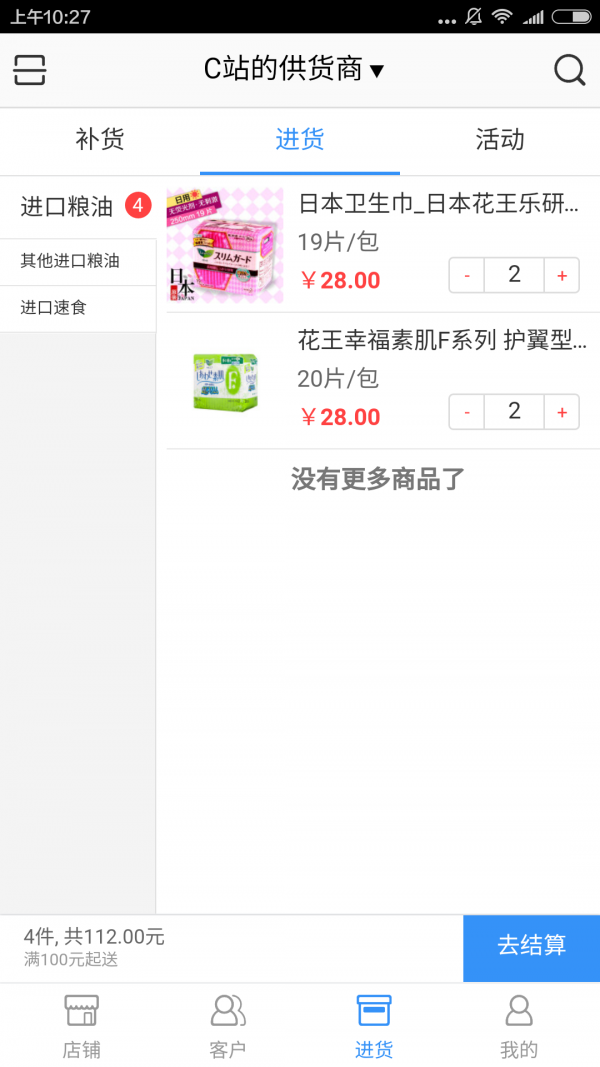Increase quantity of 花王幸福素肌 product
This screenshot has height=1067, width=600.
(562, 411)
